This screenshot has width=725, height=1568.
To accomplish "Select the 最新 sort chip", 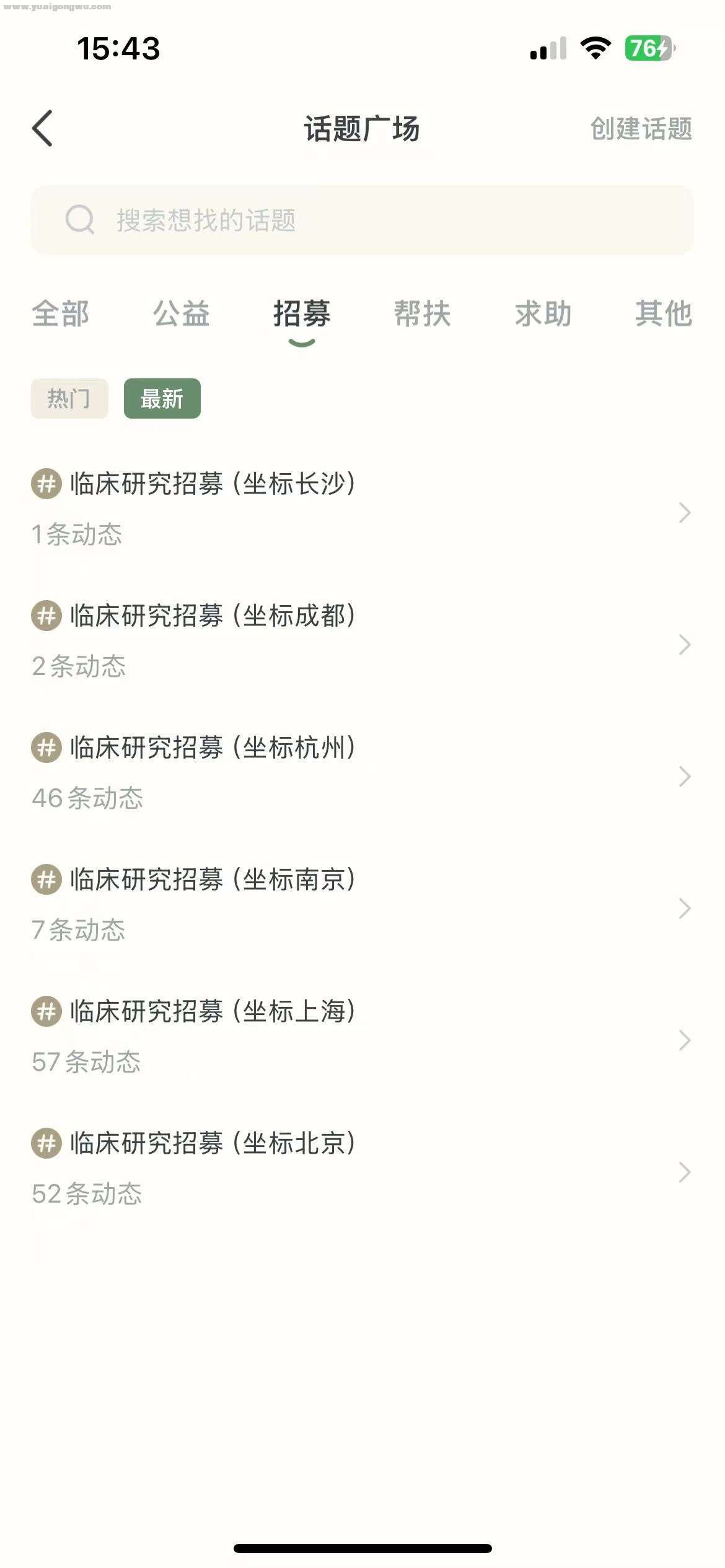I will (162, 398).
